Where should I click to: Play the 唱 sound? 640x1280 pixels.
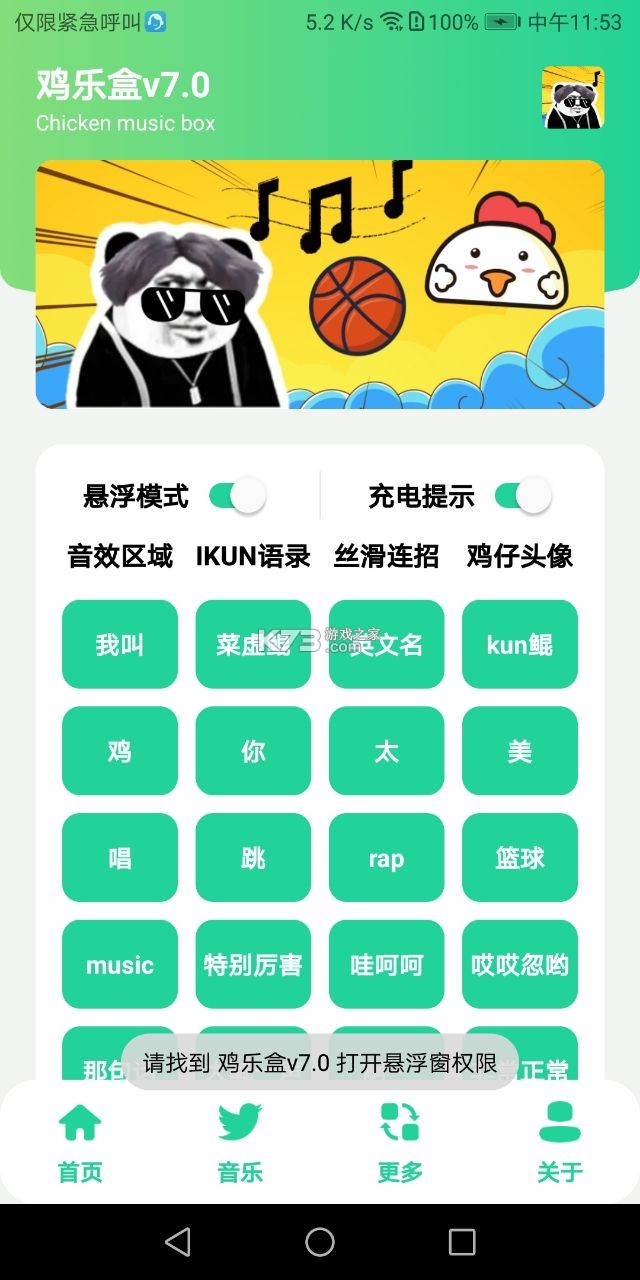[120, 858]
